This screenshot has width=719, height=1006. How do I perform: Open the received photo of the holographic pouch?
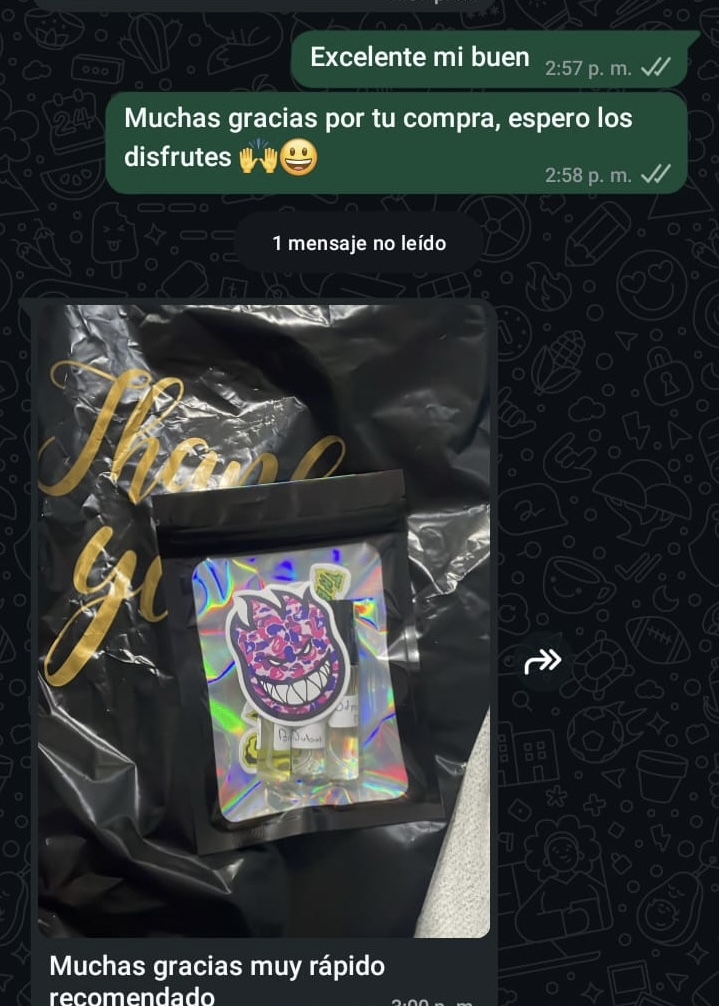coord(264,620)
